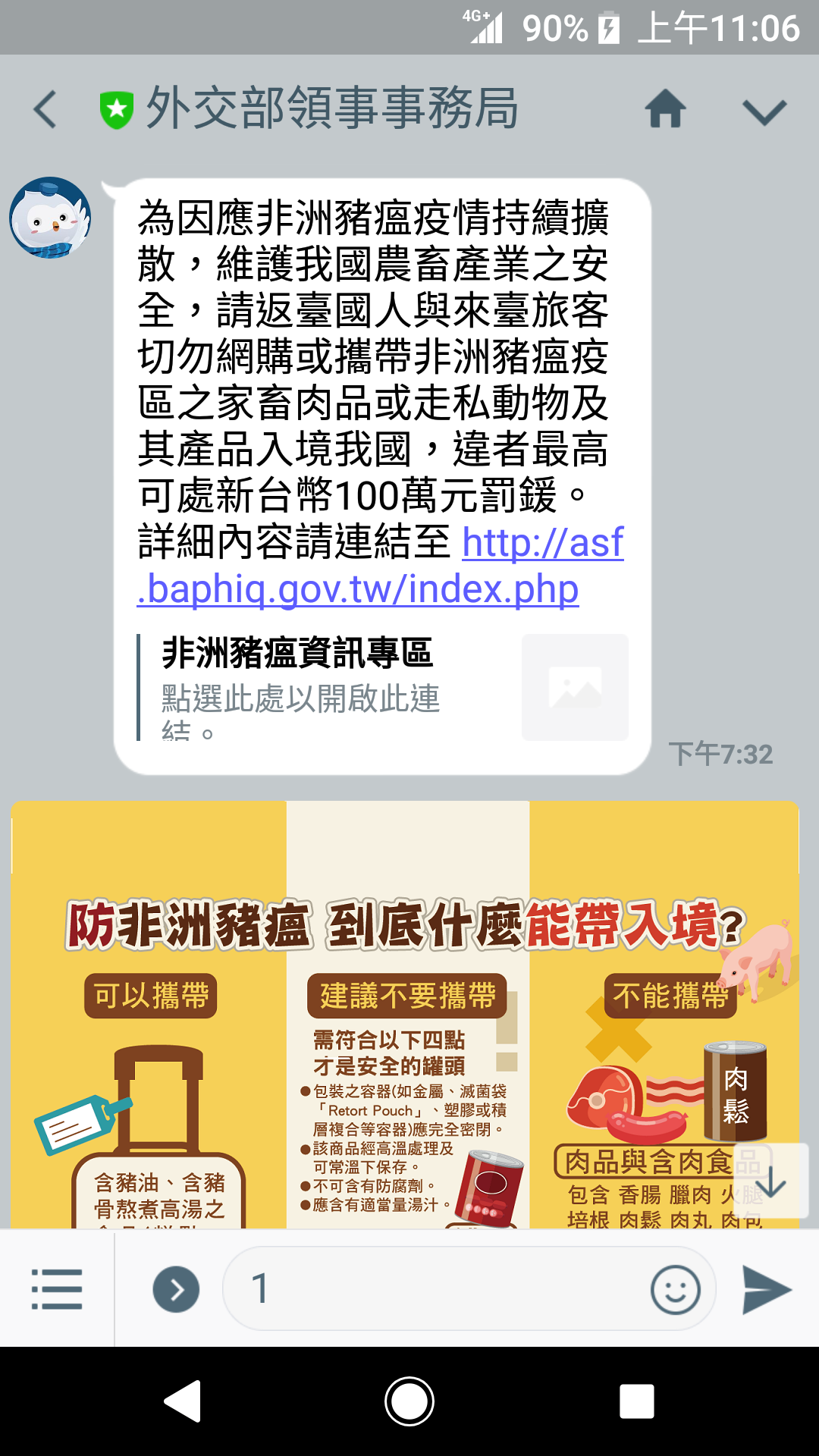
Task: Send the typed message
Action: [767, 1289]
